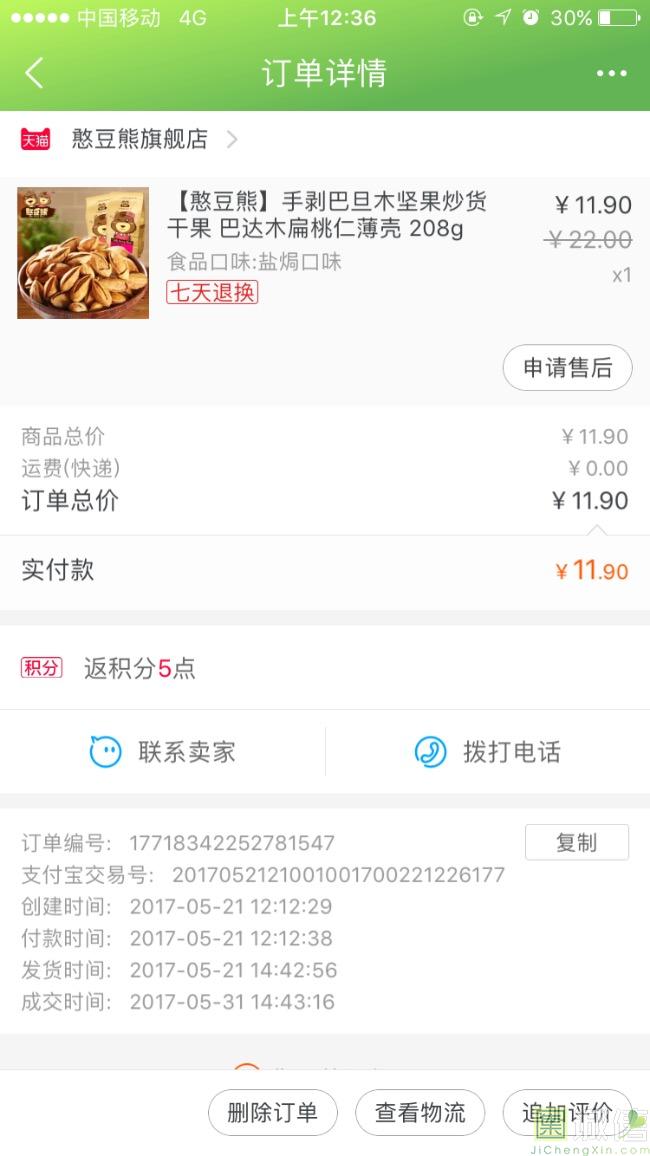Open the 憨豆熊旗舰店 store page
The image size is (650, 1156).
pyautogui.click(x=140, y=139)
